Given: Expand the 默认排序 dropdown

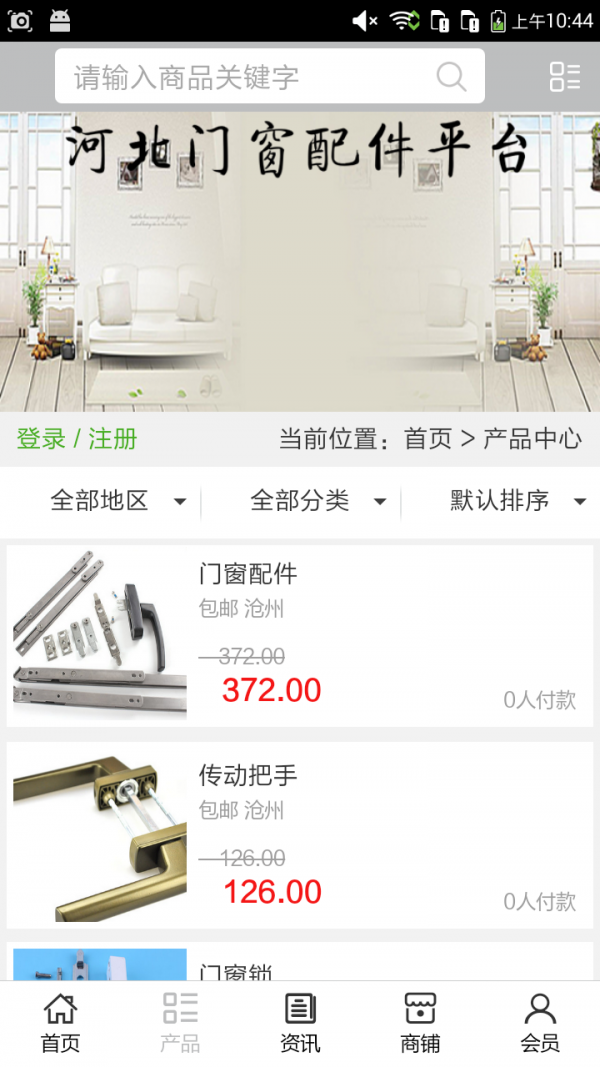Looking at the screenshot, I should [x=516, y=501].
